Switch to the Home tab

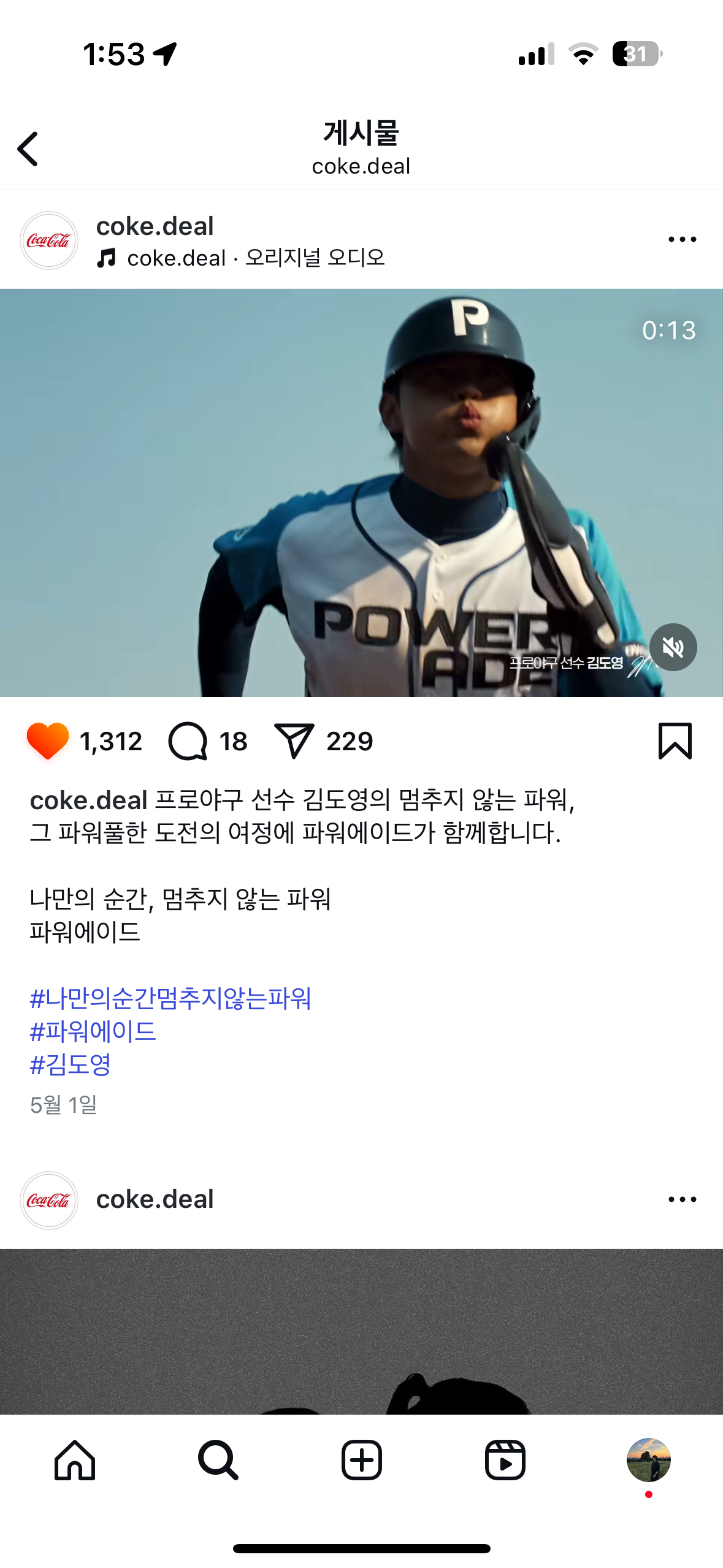(x=75, y=1460)
